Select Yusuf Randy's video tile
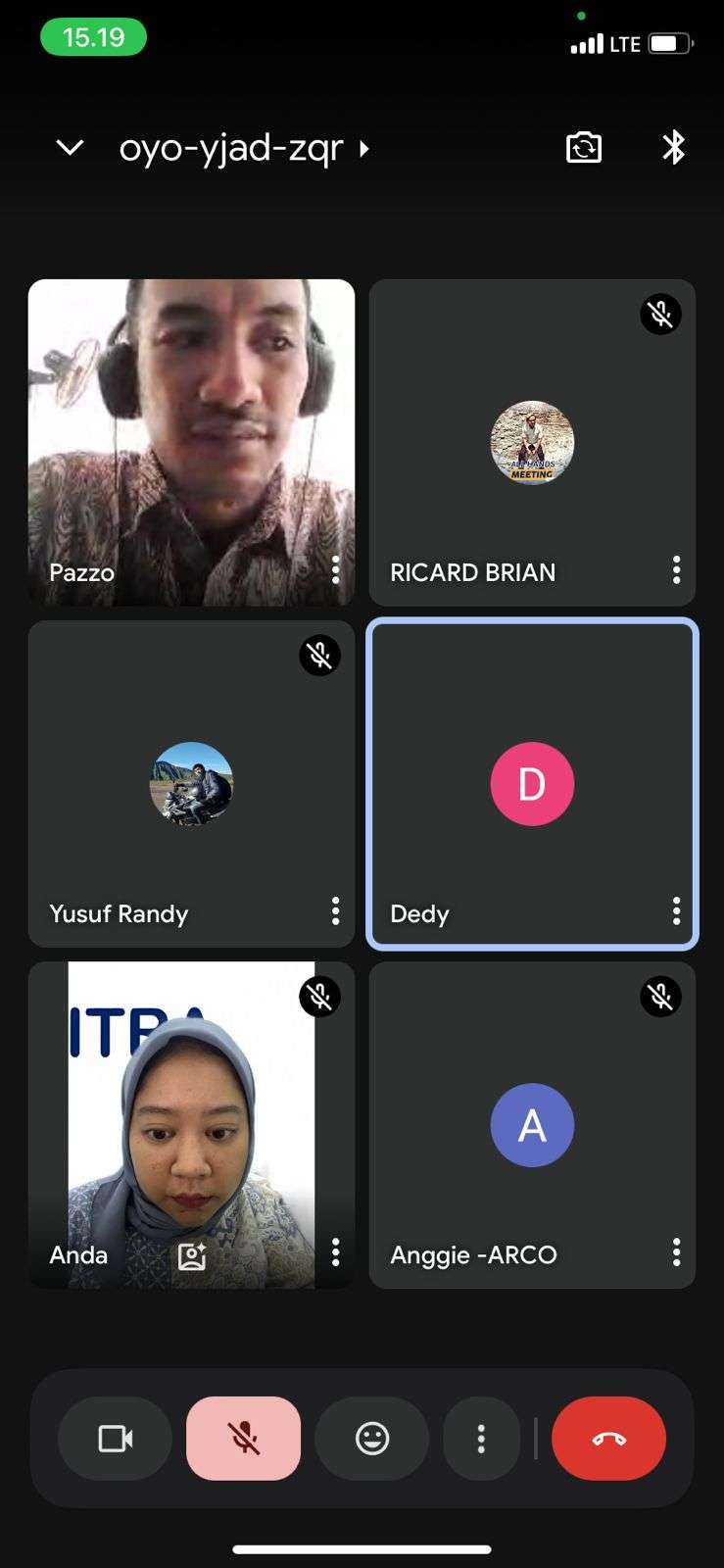 tap(191, 784)
